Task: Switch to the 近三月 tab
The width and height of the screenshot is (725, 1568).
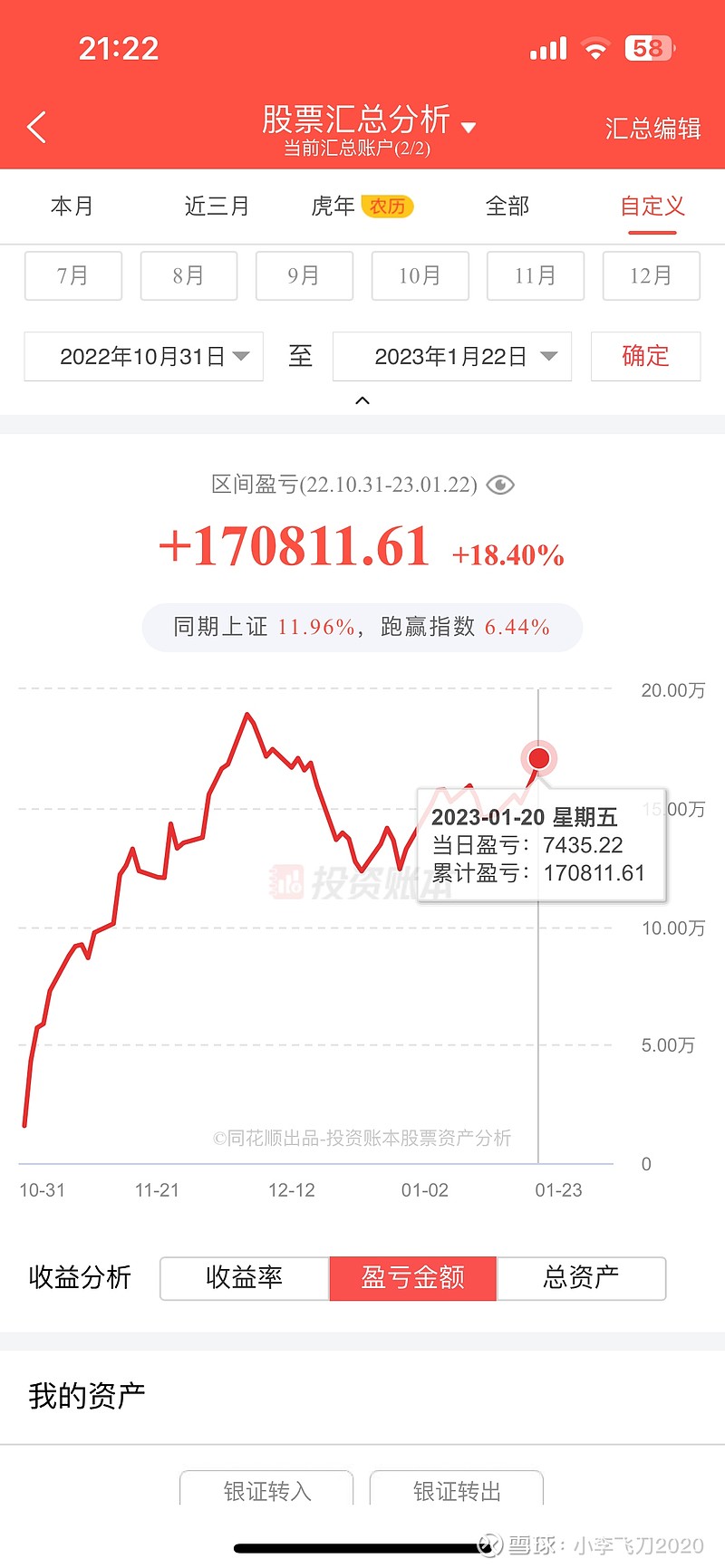Action: coord(217,207)
